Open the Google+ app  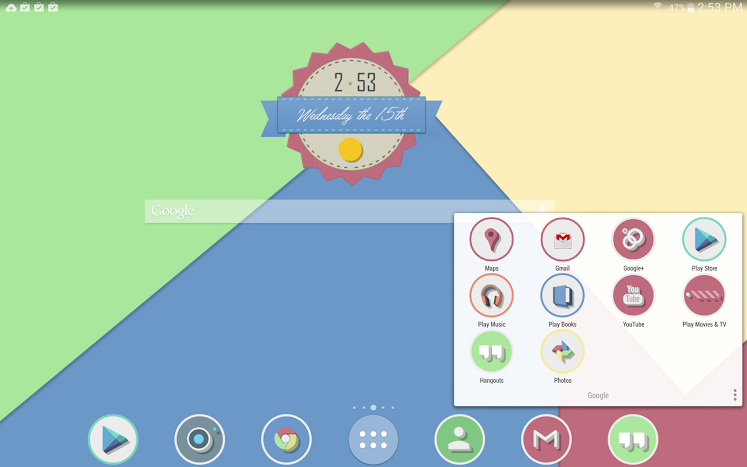tap(633, 239)
